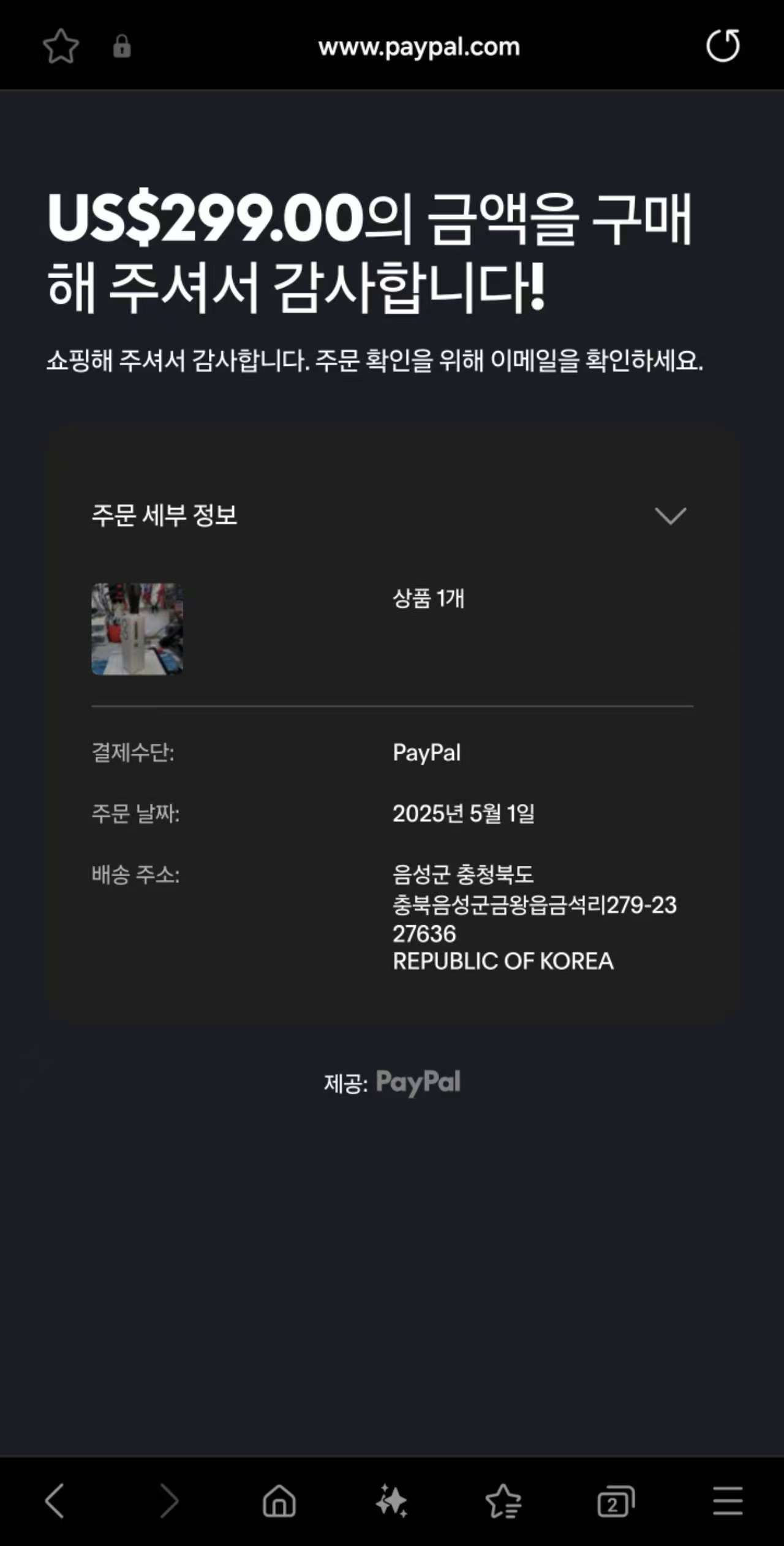The width and height of the screenshot is (784, 1546).
Task: Collapse the 주문 세부 정보 section
Action: 670,516
